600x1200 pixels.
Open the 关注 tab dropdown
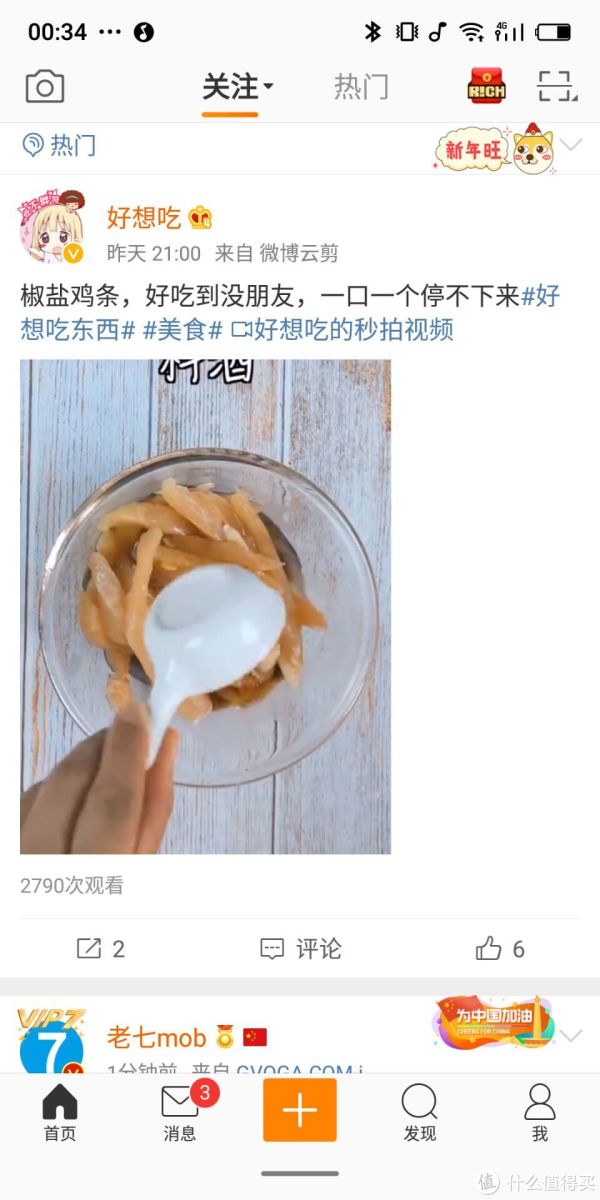pos(236,87)
